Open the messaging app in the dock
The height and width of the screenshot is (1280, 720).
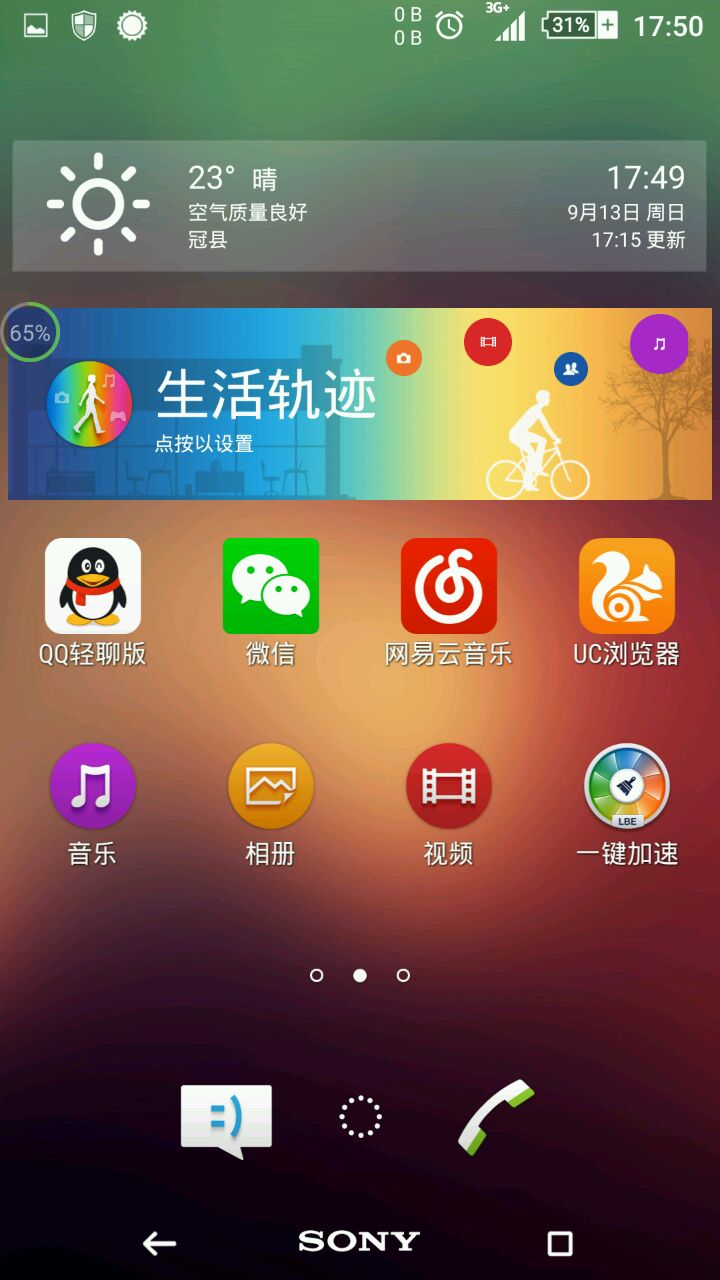click(x=226, y=1118)
